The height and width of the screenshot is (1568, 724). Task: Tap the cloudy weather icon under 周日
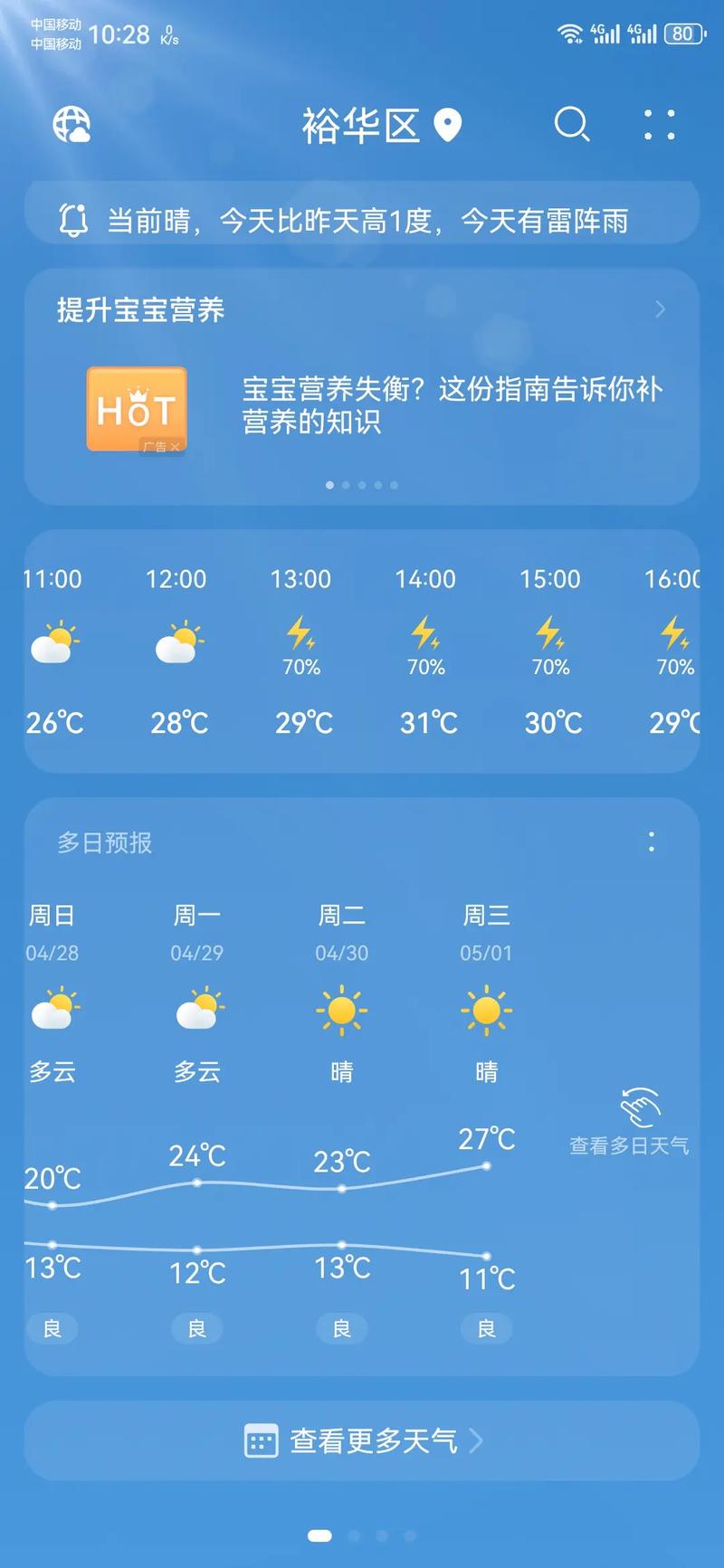coord(52,1009)
